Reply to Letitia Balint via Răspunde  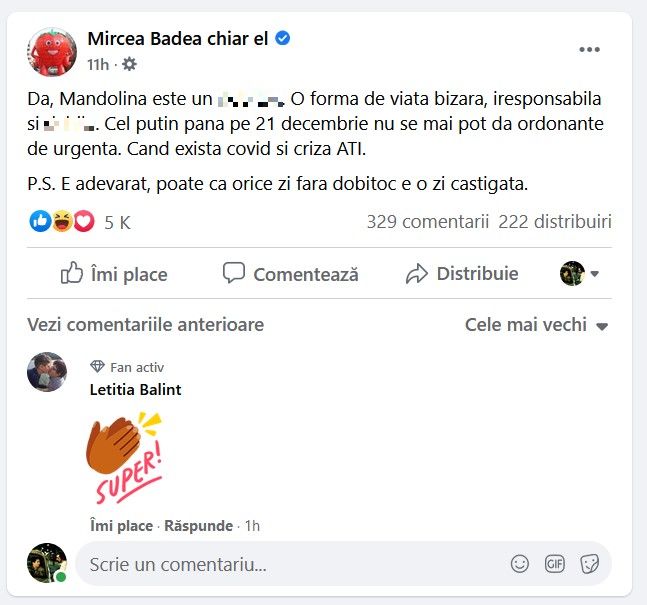pos(198,526)
